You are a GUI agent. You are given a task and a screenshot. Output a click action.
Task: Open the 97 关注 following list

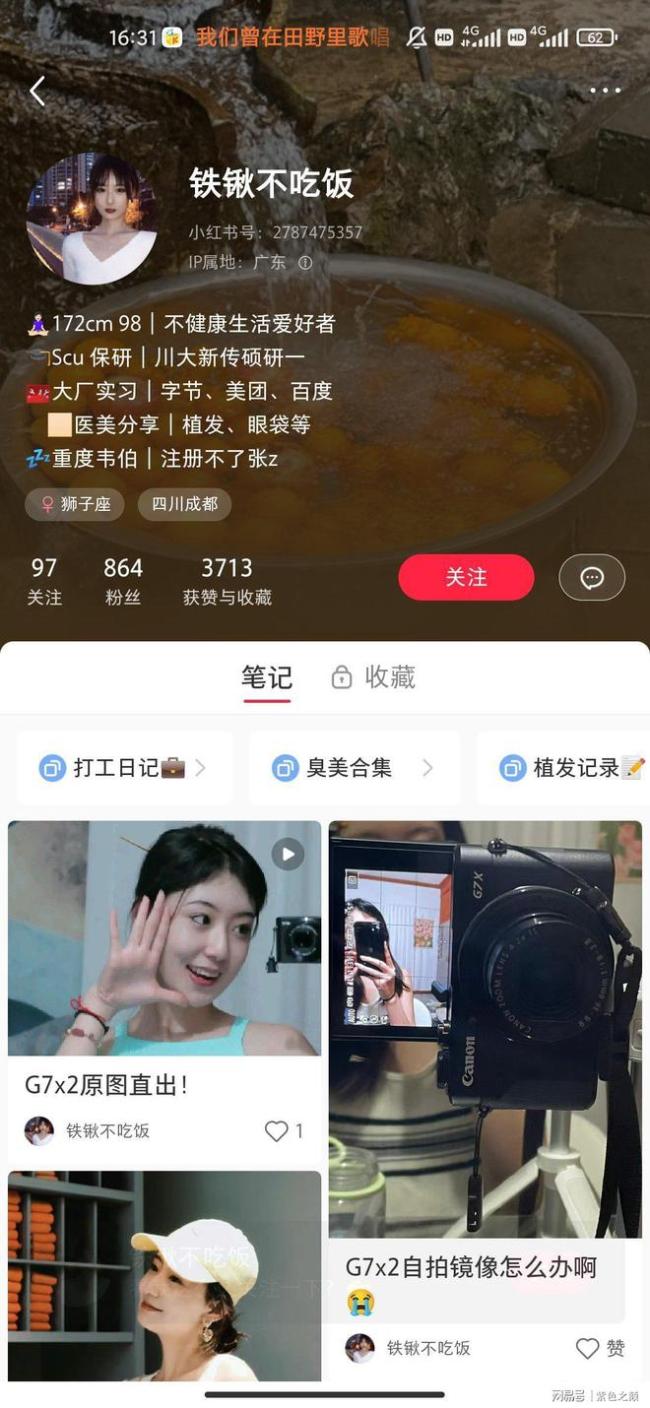pyautogui.click(x=44, y=581)
